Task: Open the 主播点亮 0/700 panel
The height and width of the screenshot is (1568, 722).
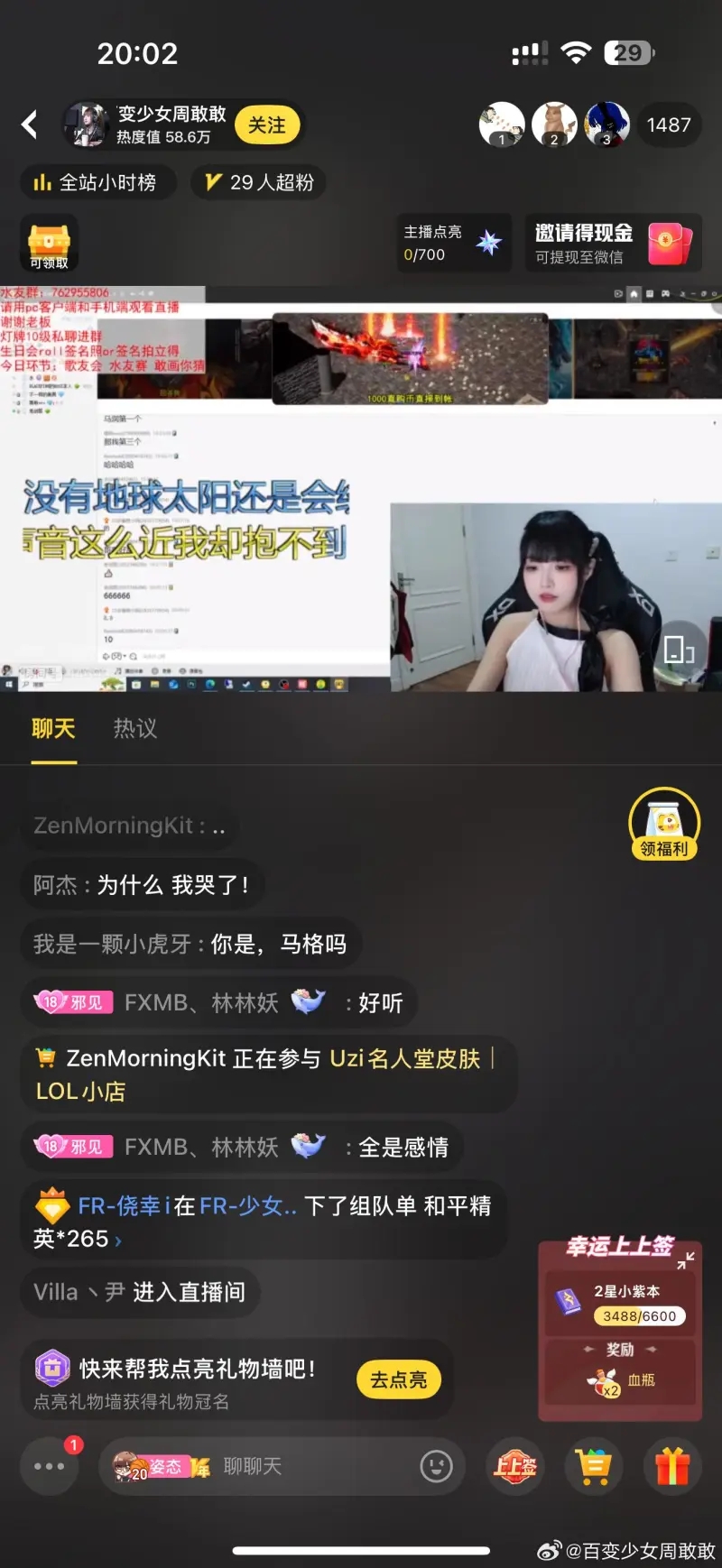Action: 453,243
